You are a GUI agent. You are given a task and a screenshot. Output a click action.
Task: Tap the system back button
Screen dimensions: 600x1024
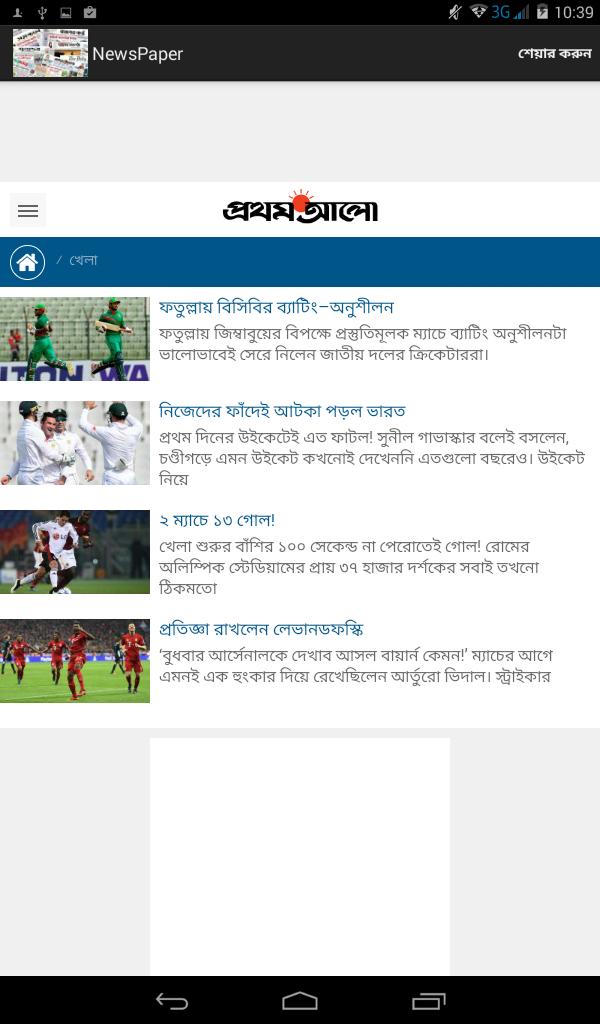(x=172, y=1001)
